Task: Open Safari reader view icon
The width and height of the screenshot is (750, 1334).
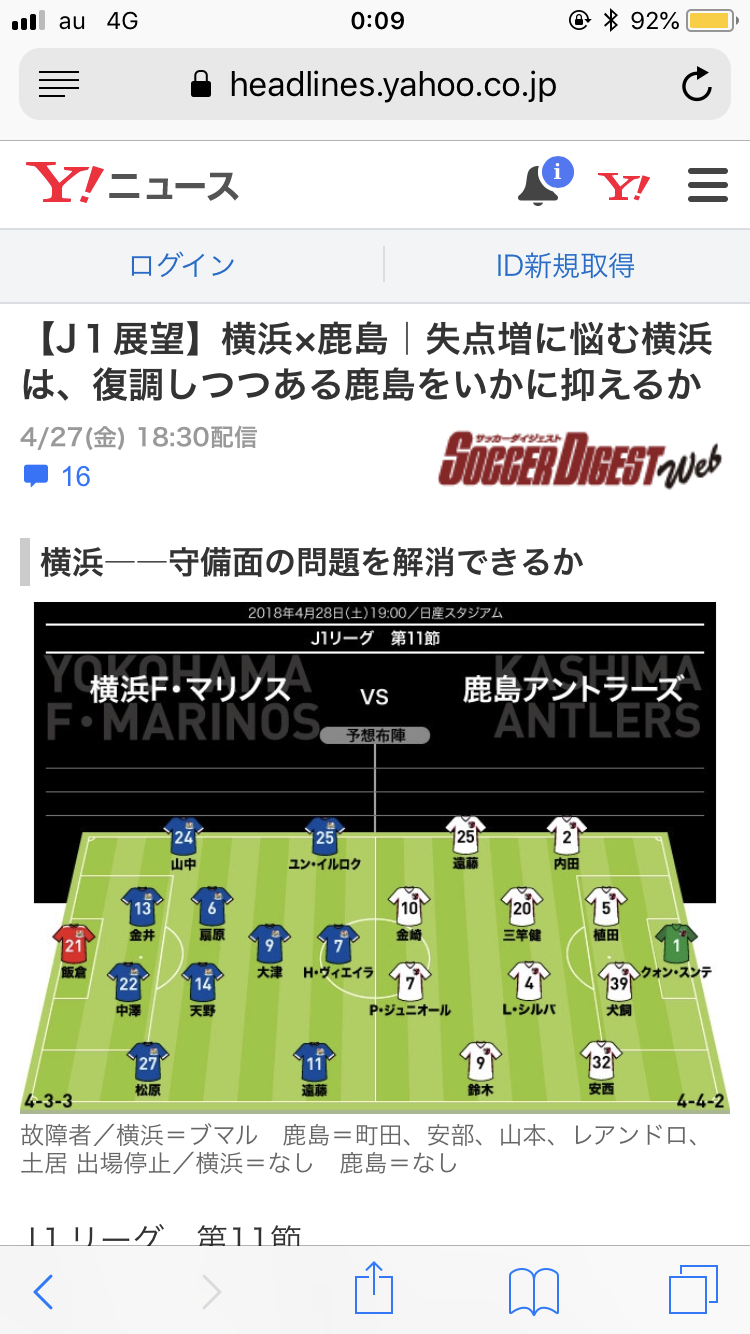Action: (58, 84)
